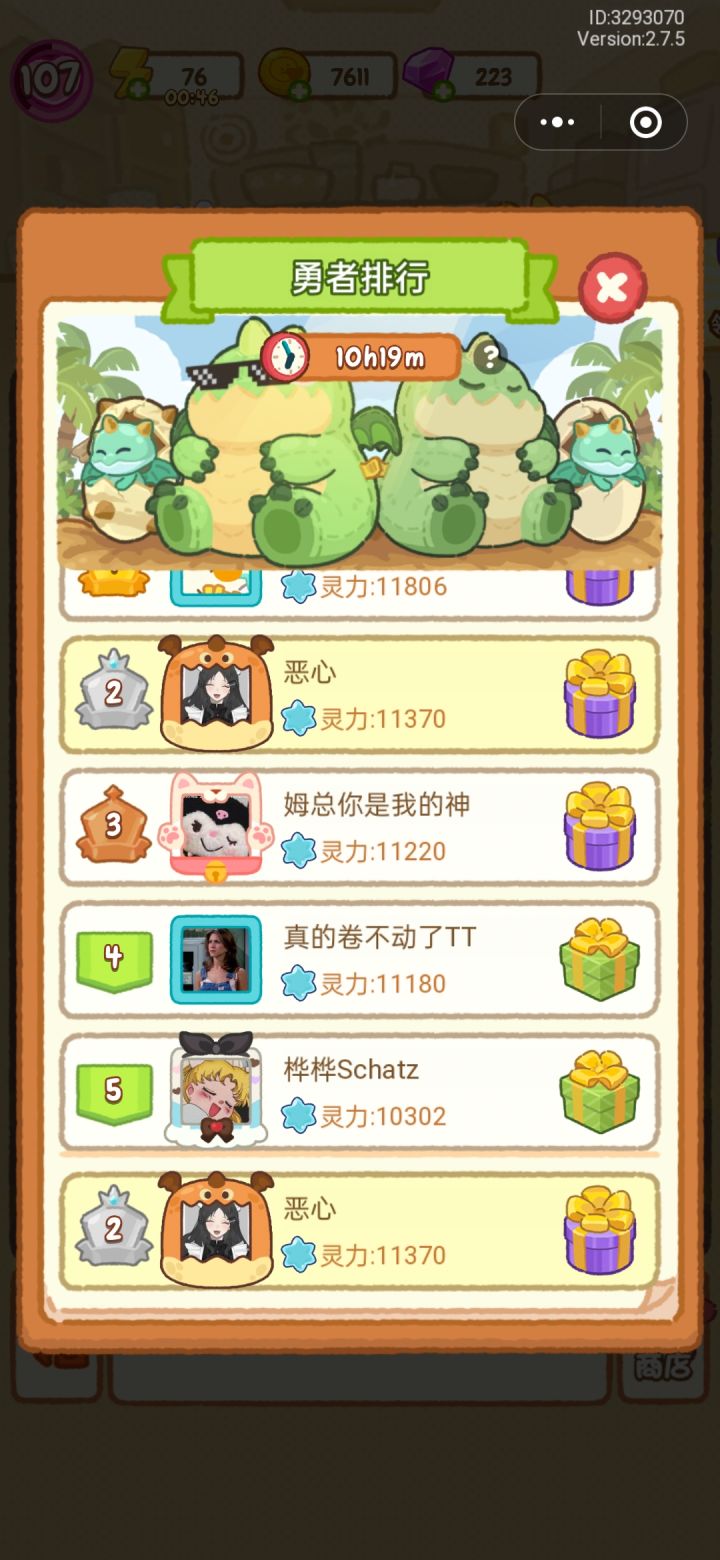Close the 勇者排行 leaderboard popup
720x1560 pixels.
(613, 288)
